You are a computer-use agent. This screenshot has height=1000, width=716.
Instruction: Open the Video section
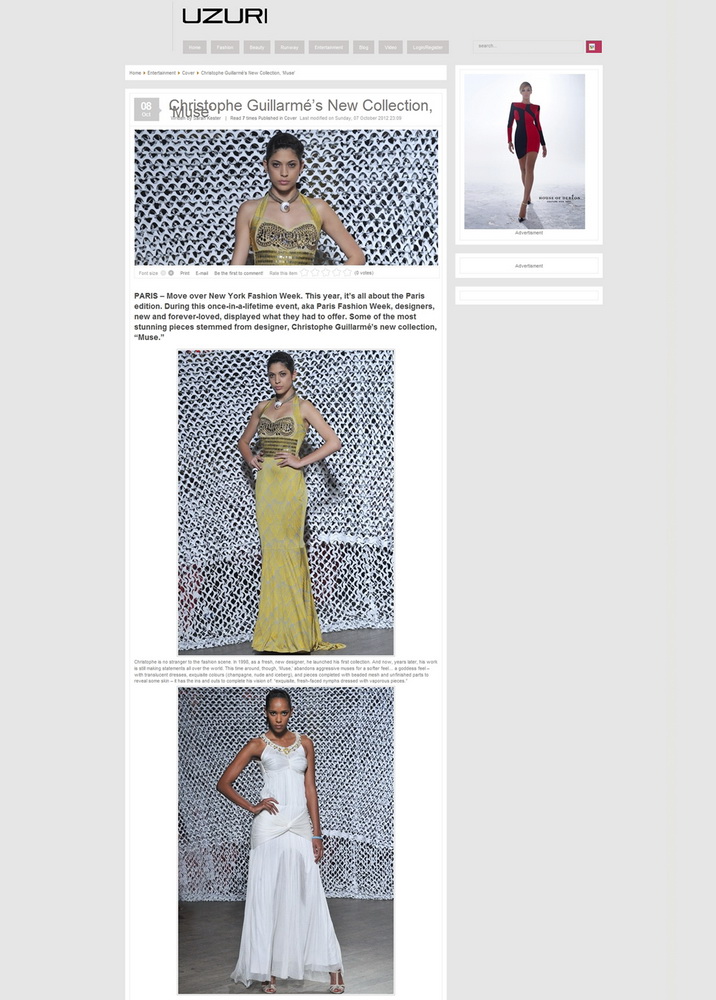(391, 47)
